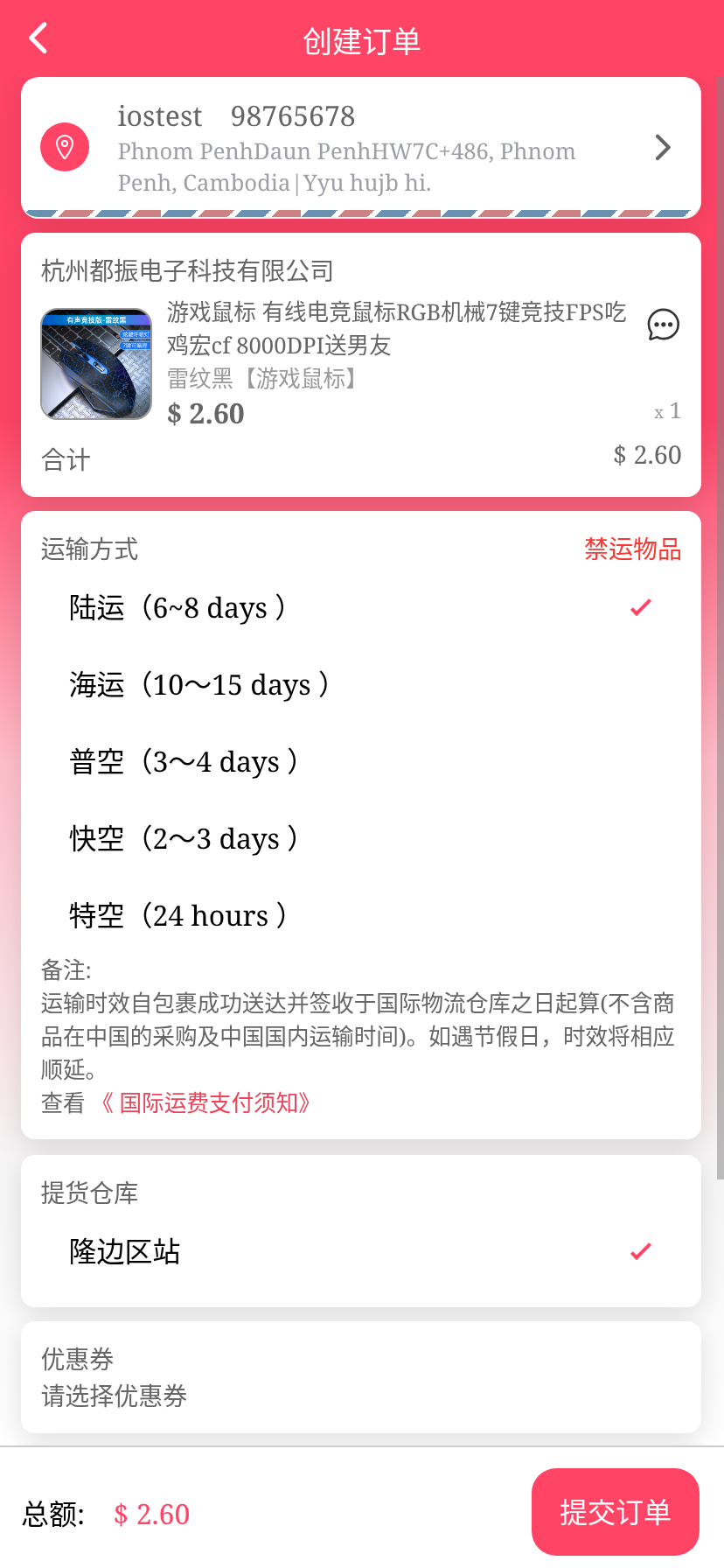Go back from the 创建订单 page
The width and height of the screenshot is (724, 1568).
point(38,39)
